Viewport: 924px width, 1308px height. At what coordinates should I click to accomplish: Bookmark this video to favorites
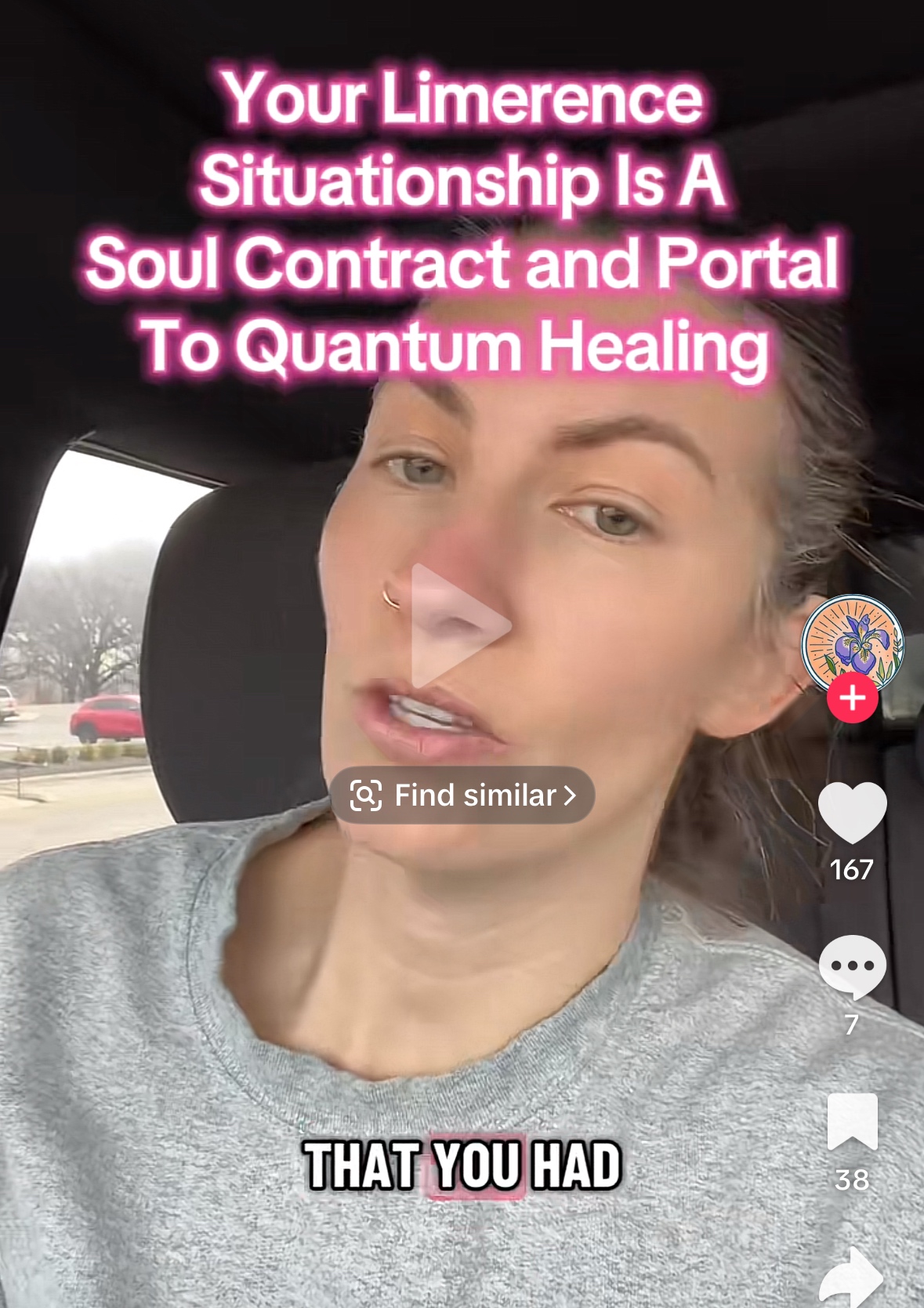click(852, 1121)
